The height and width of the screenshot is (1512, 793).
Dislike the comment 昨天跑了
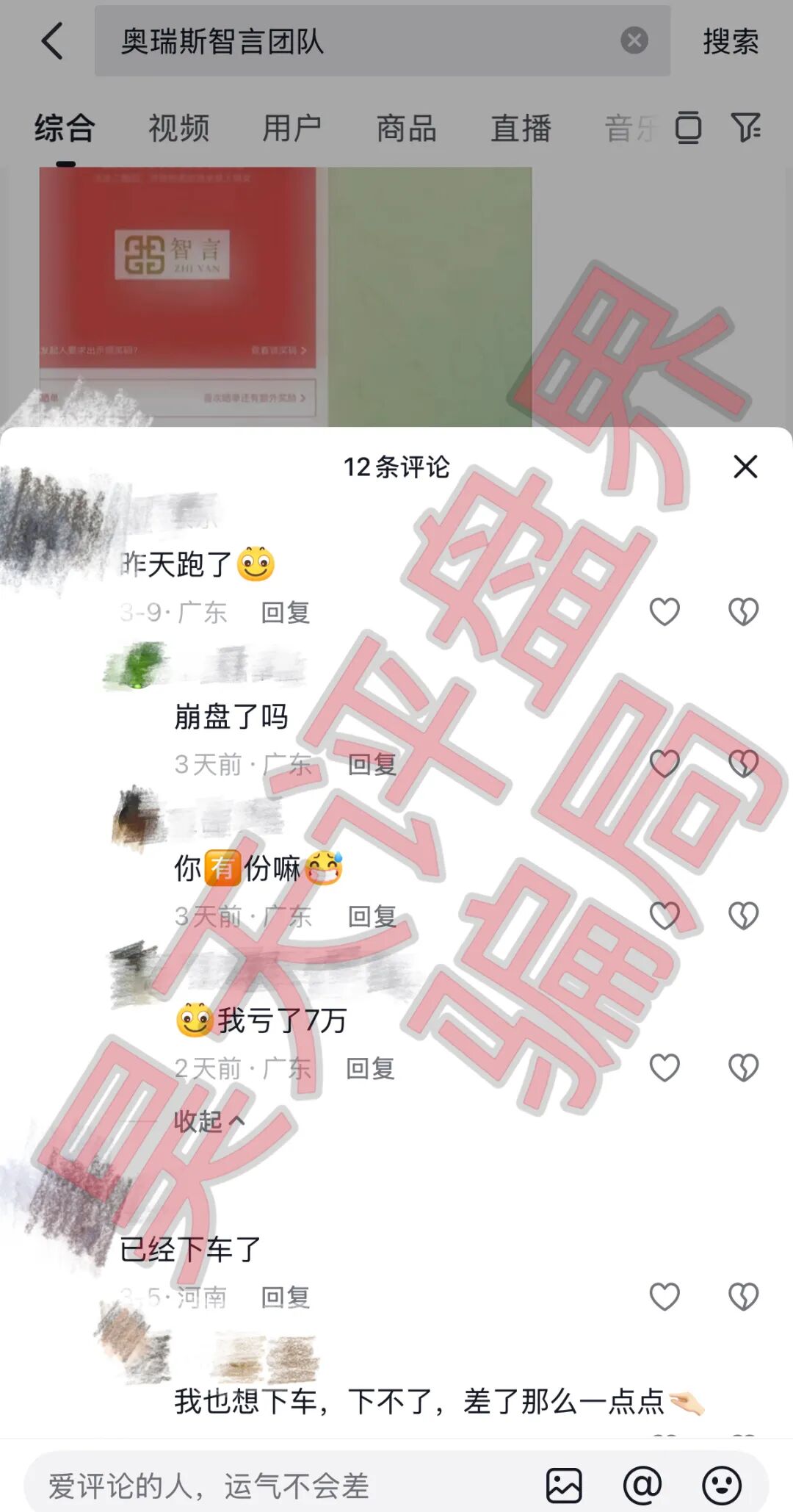click(x=743, y=612)
